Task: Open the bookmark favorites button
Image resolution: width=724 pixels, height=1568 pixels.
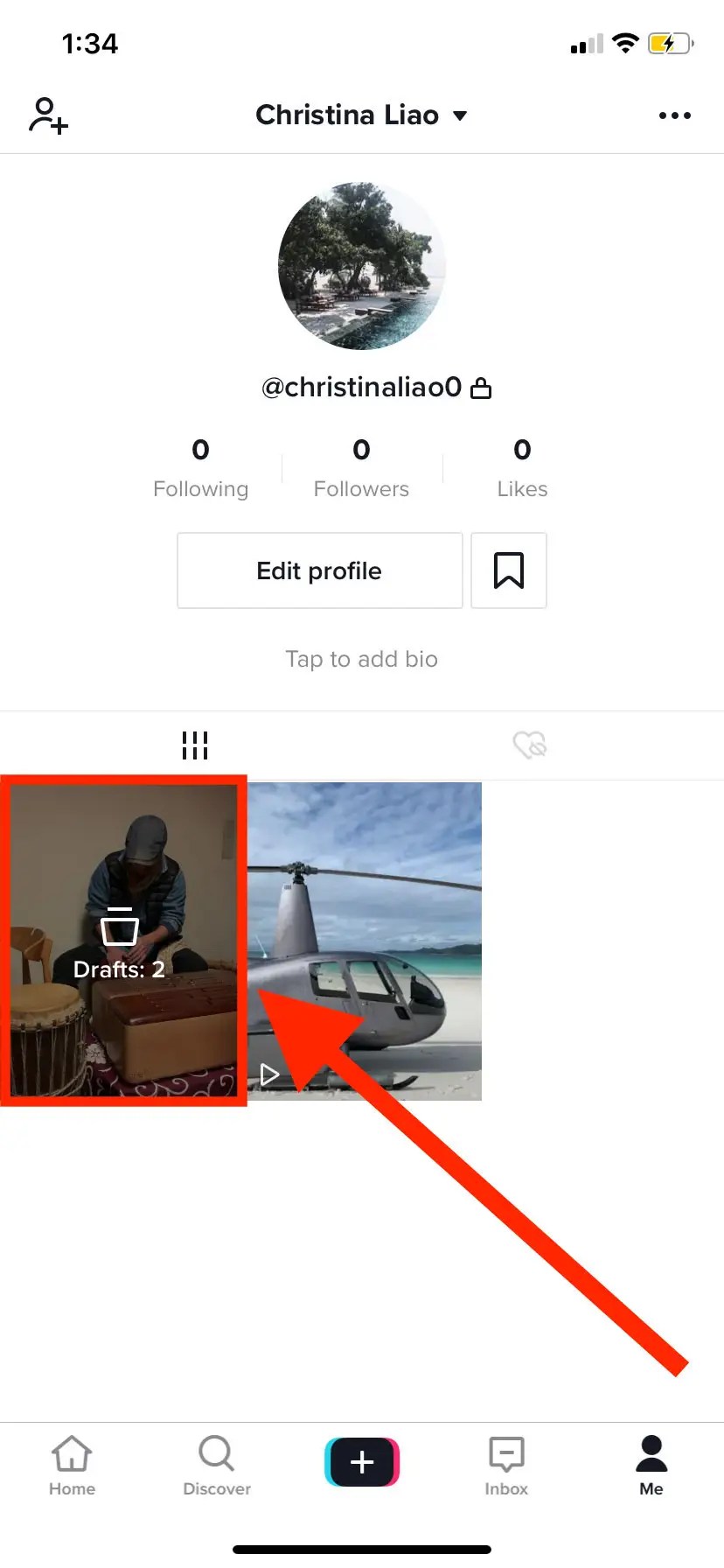Action: tap(508, 570)
